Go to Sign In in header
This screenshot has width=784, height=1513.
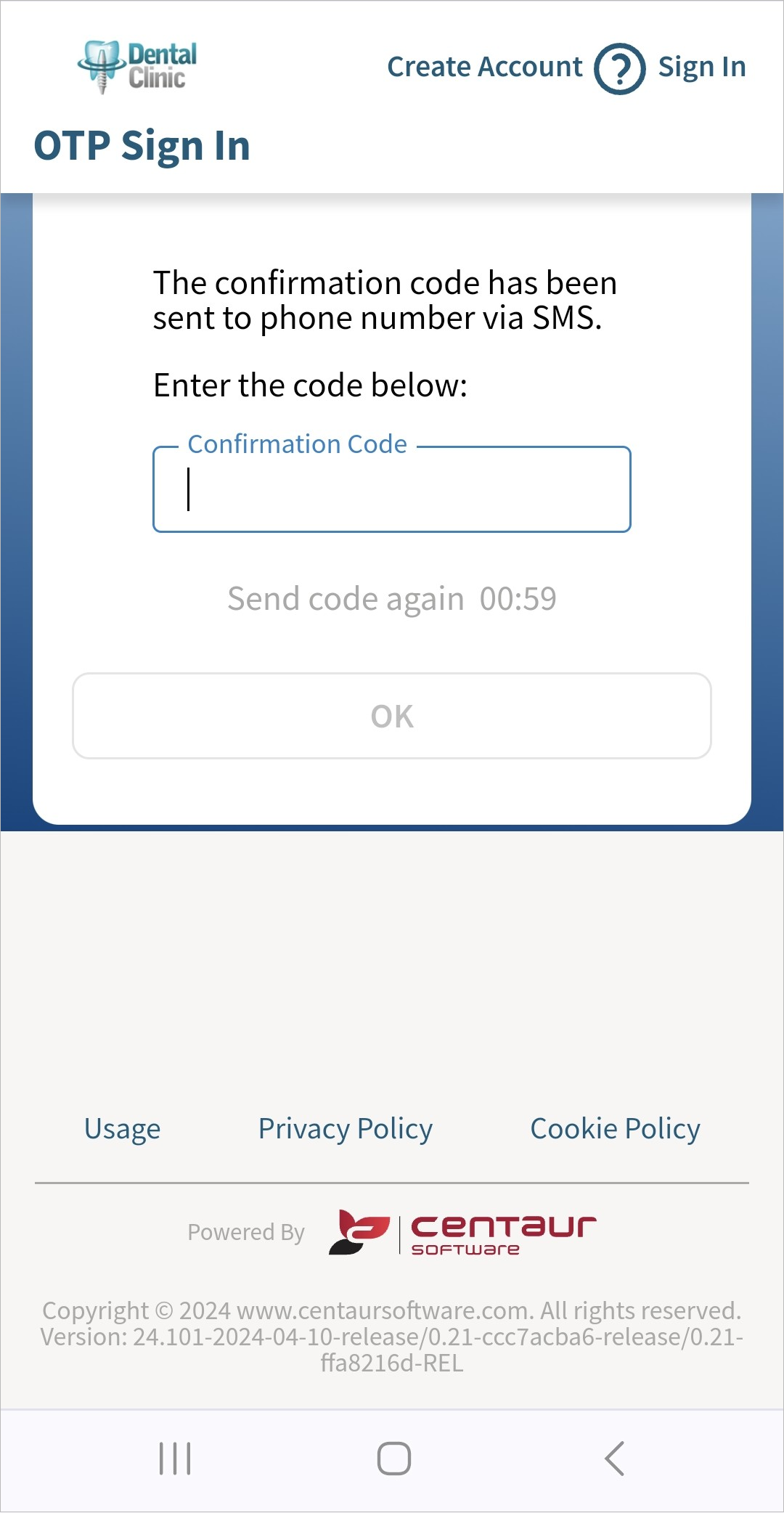point(701,68)
